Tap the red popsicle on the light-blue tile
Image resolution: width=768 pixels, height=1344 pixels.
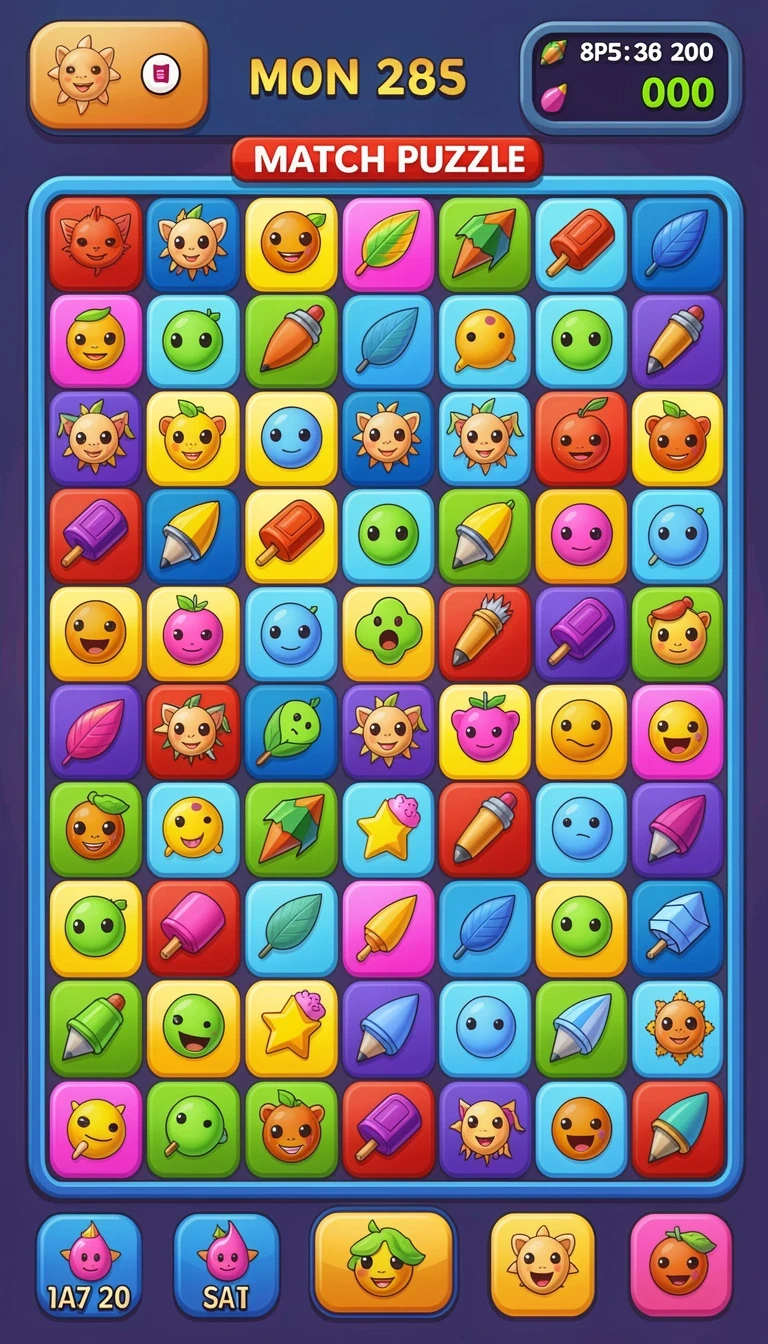point(581,245)
